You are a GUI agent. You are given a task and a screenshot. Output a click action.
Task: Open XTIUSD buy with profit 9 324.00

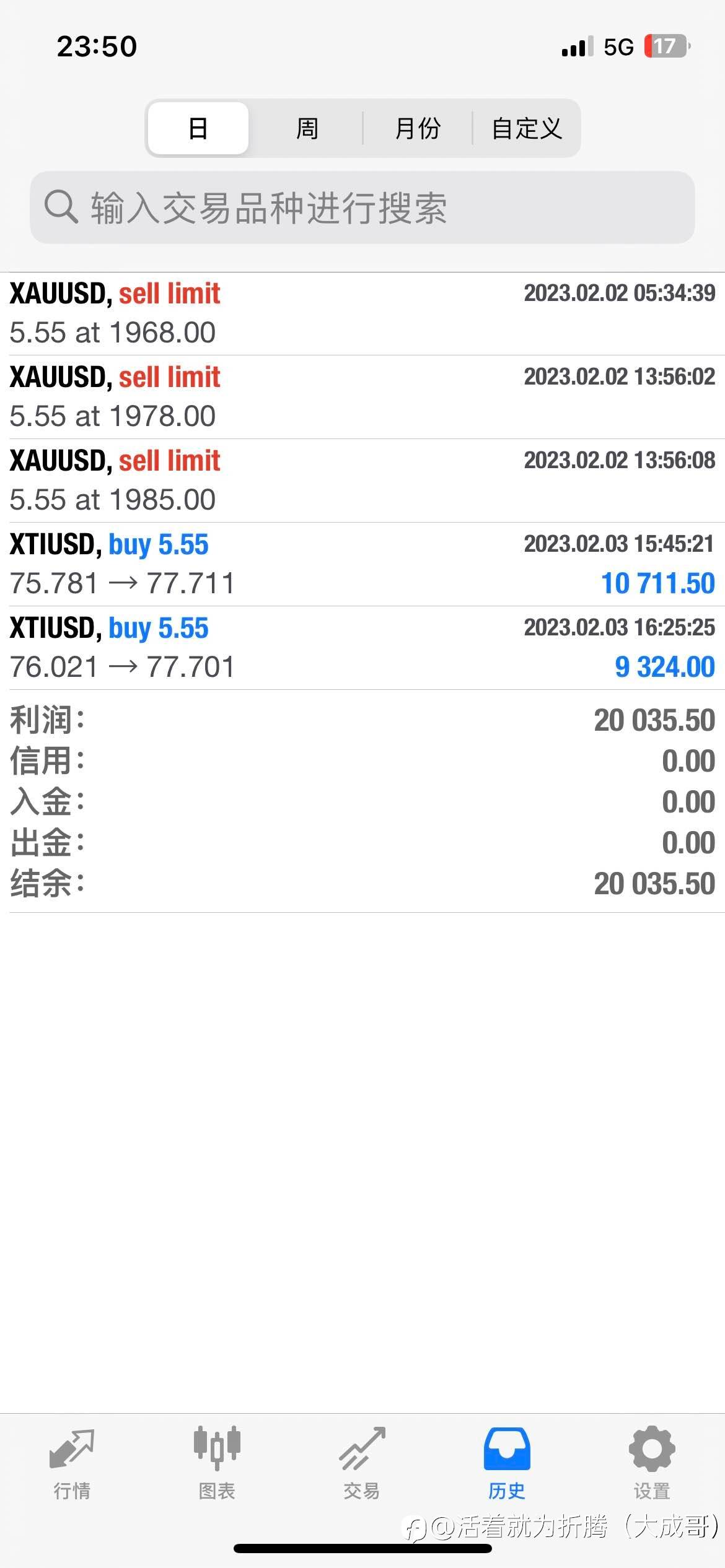point(362,648)
